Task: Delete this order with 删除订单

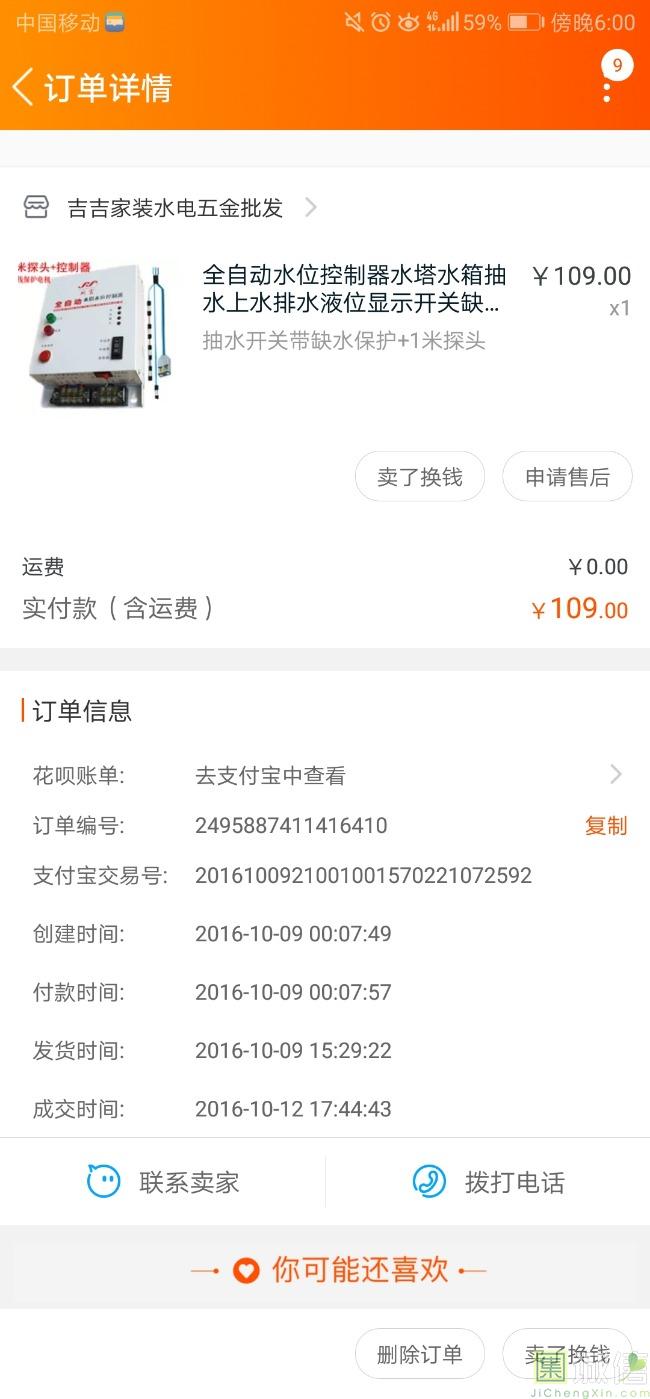Action: 419,1355
